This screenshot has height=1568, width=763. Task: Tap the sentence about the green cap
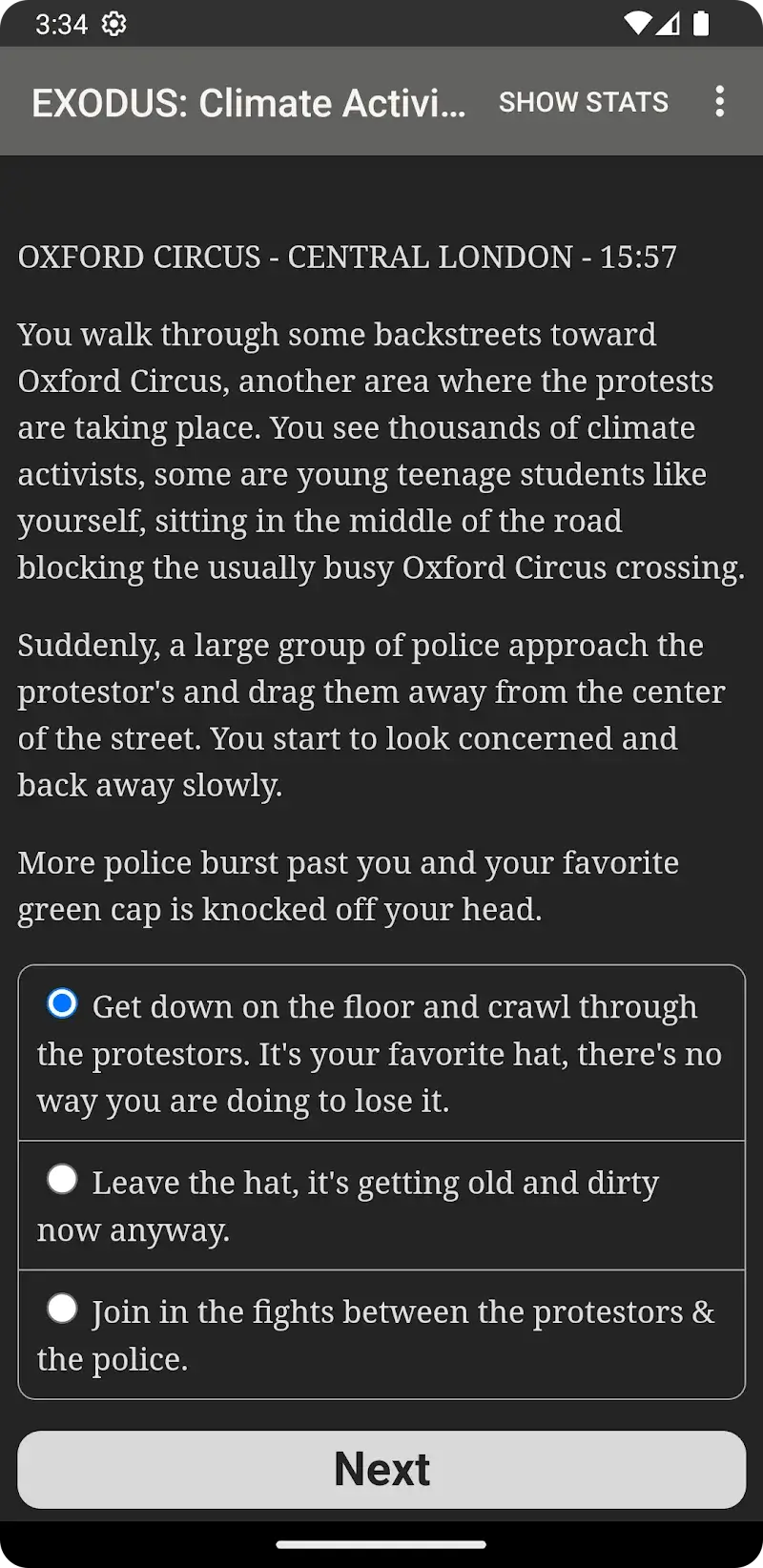click(x=348, y=885)
